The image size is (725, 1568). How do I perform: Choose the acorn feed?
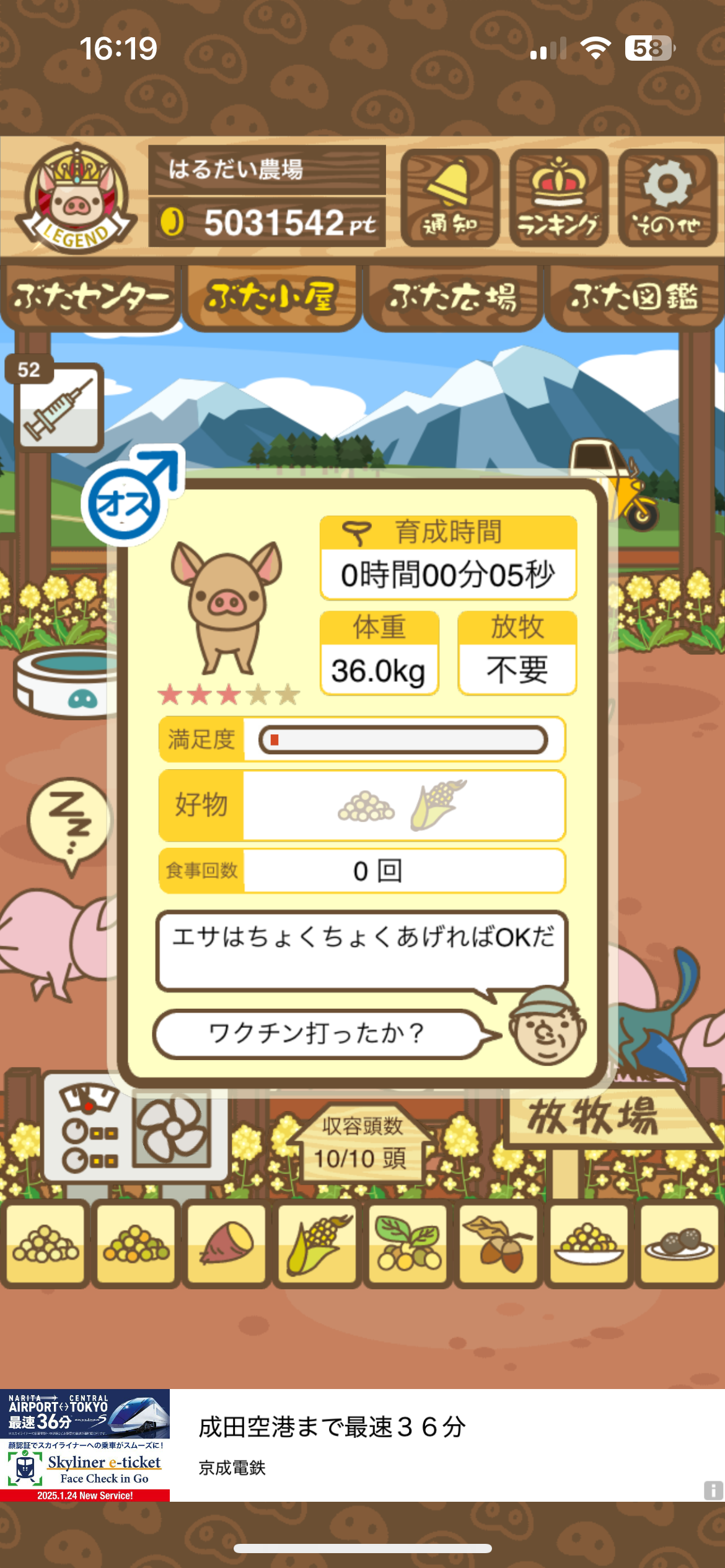498,1242
